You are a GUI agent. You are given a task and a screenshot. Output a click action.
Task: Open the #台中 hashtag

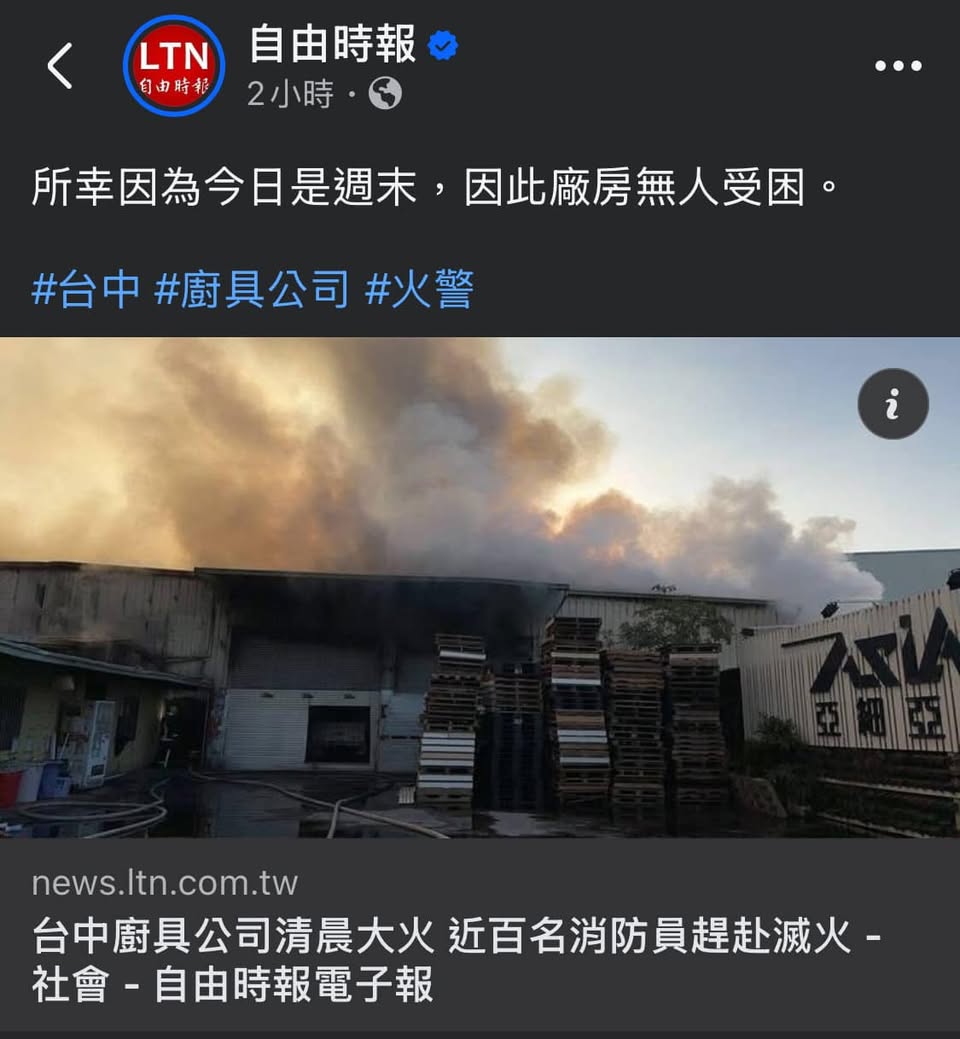[x=86, y=289]
